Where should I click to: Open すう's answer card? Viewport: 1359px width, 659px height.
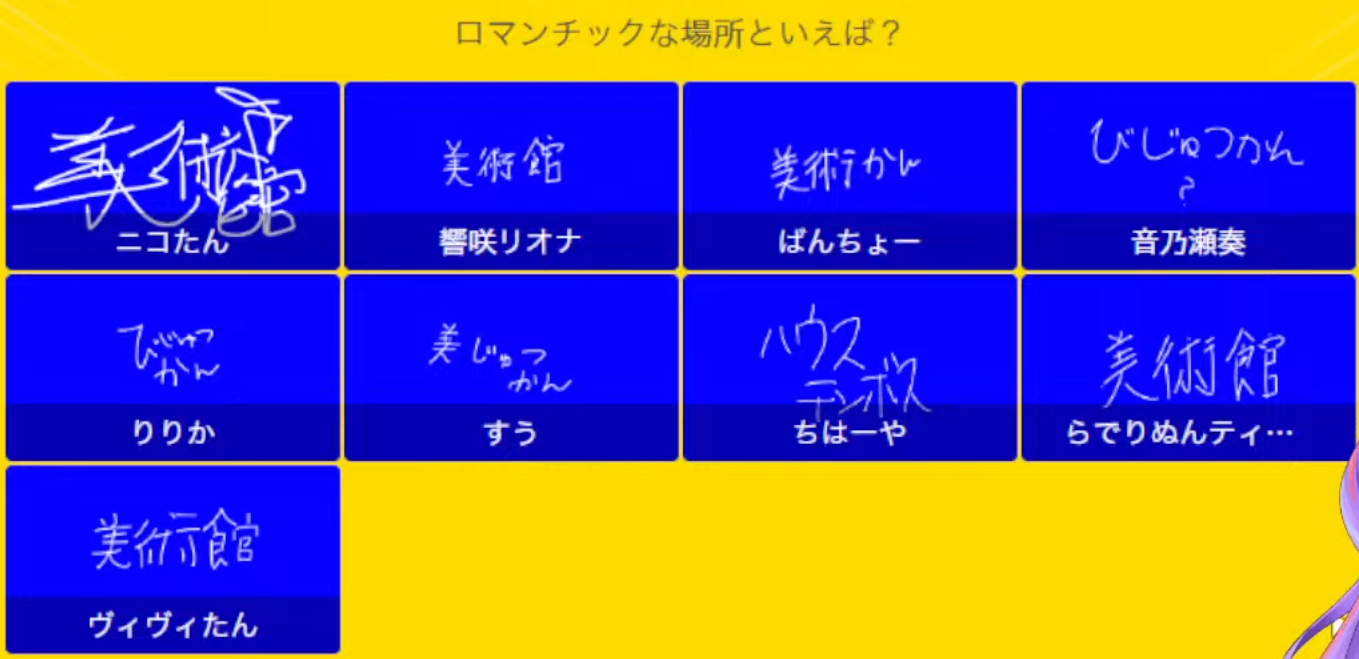511,367
